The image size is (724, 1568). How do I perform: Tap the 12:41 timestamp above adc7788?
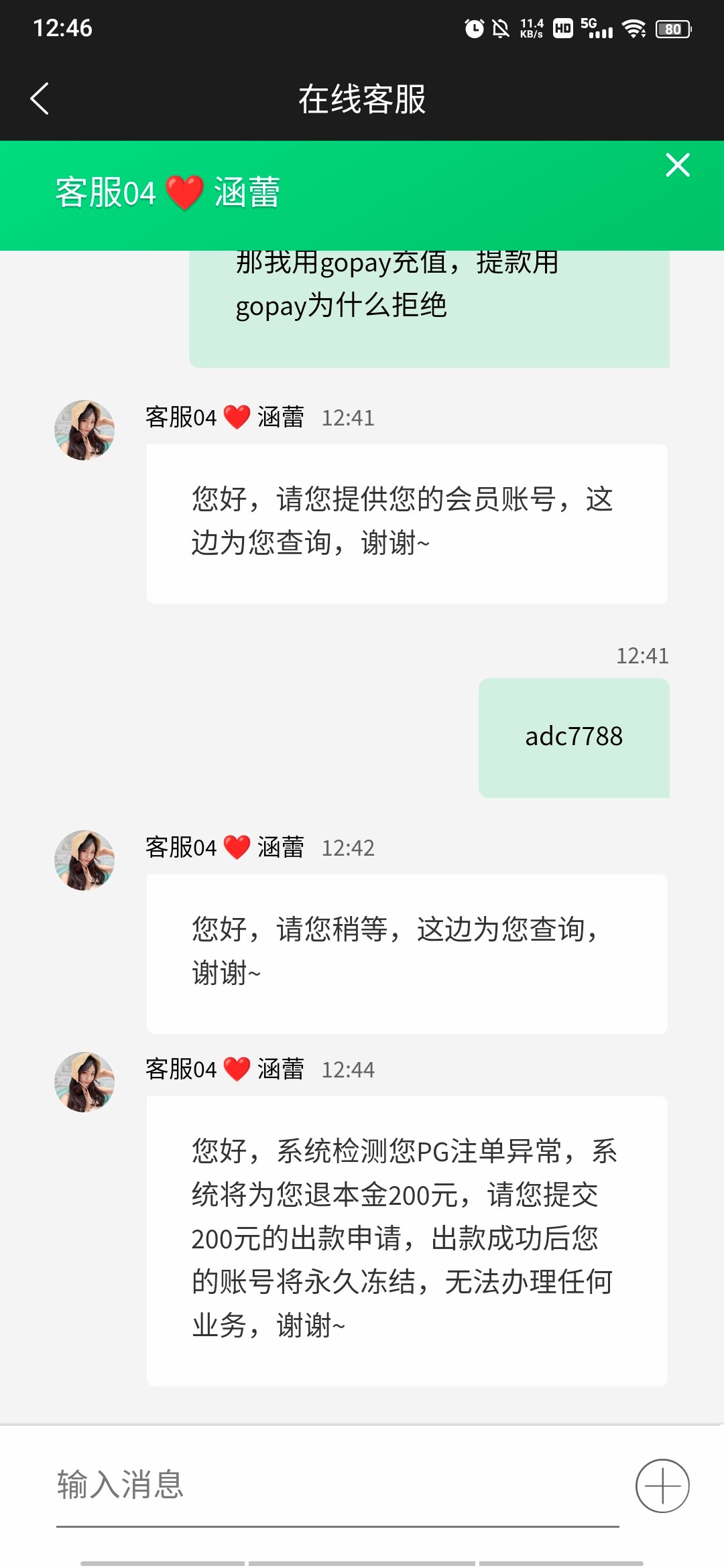click(642, 657)
